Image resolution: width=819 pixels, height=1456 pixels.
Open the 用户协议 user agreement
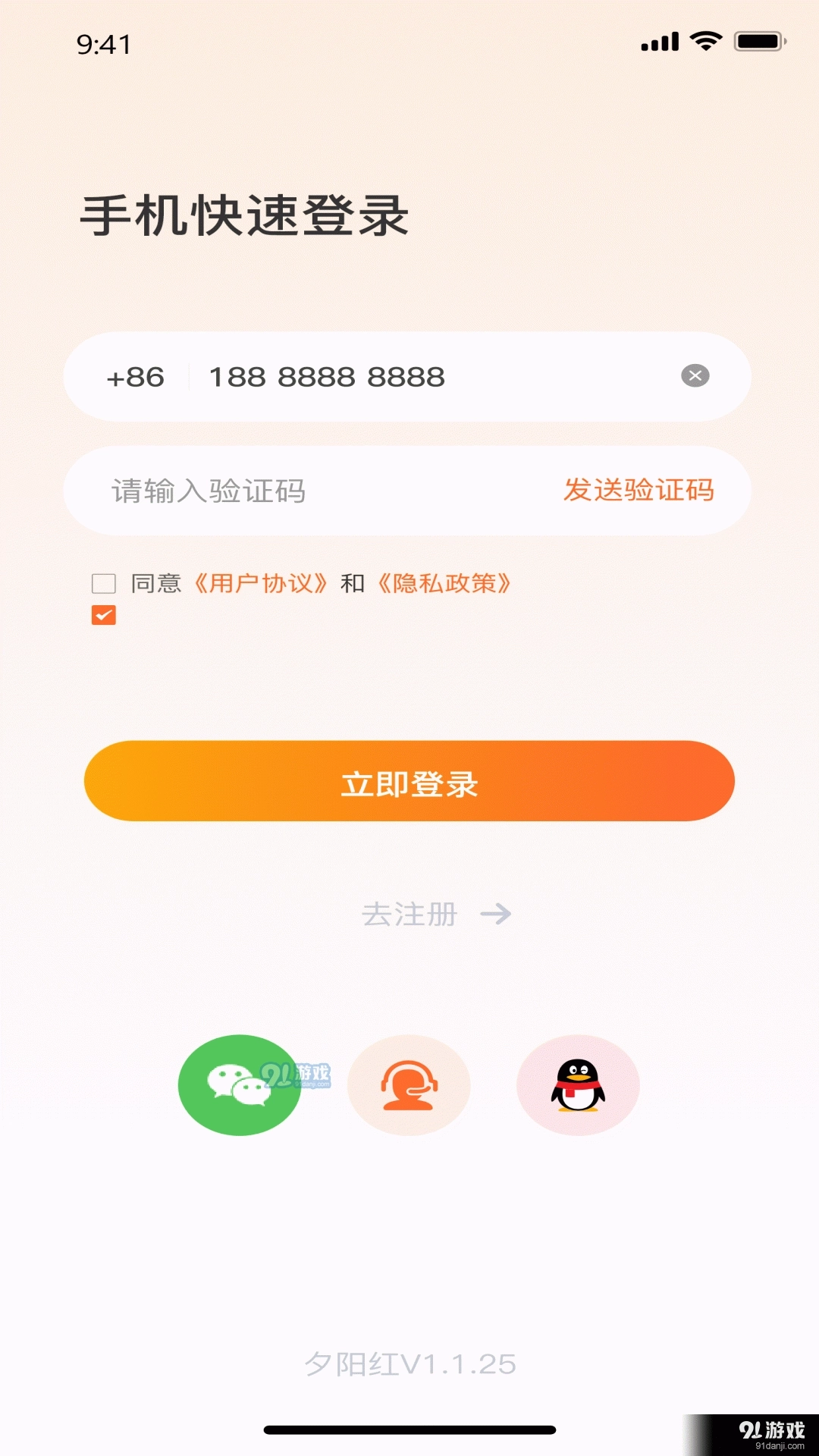point(262,582)
